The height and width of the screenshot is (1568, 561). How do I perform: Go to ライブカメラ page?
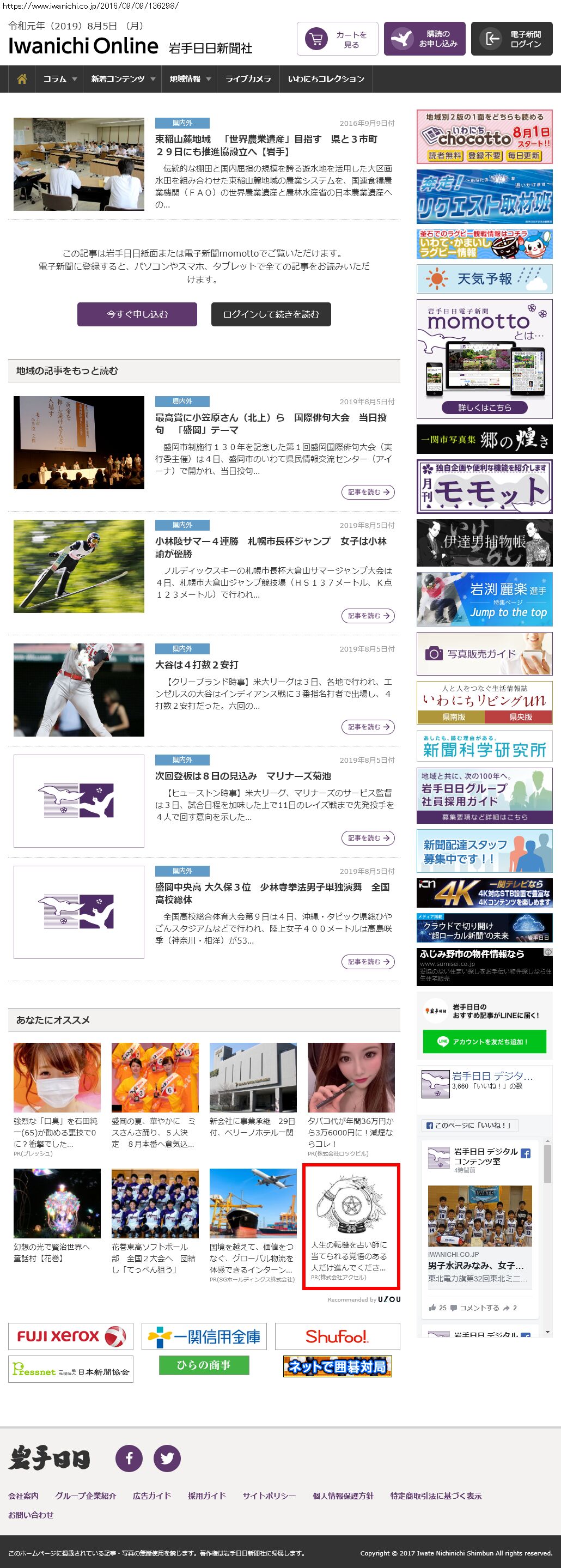(248, 79)
